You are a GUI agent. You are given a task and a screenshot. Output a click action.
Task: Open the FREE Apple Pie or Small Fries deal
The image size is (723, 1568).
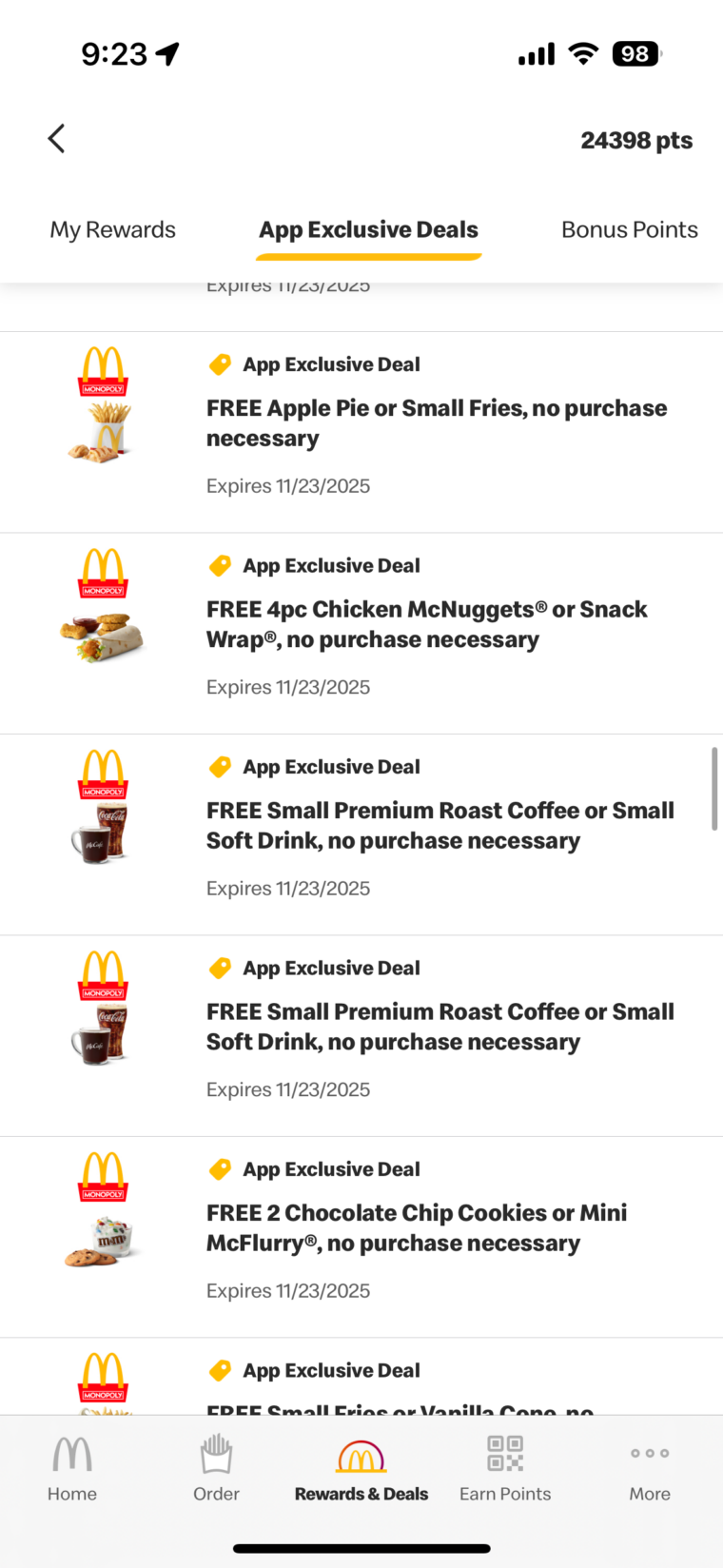[437, 423]
